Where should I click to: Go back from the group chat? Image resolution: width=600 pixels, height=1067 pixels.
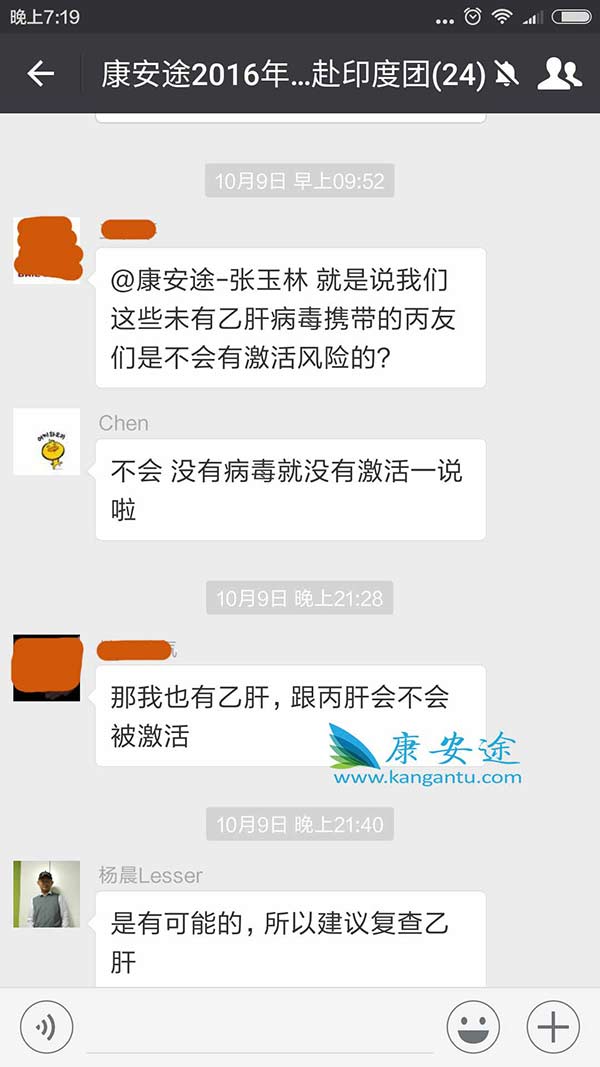click(40, 74)
